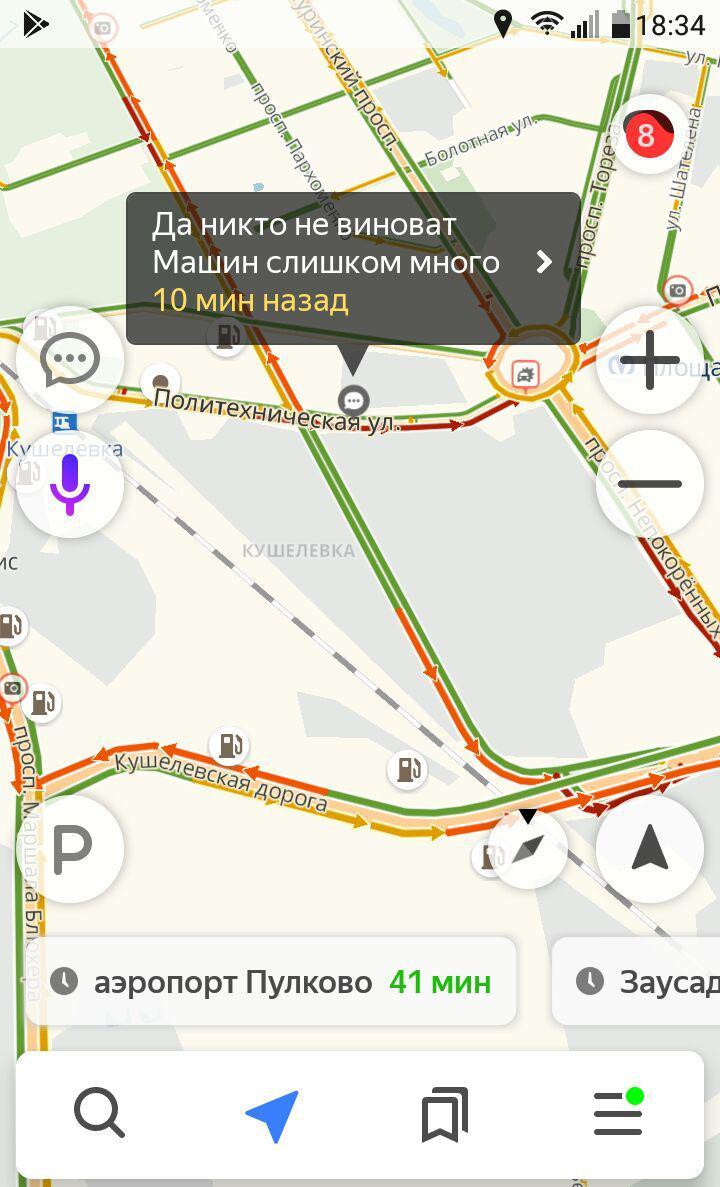Zoom in with the plus button
Viewport: 720px width, 1187px height.
click(650, 360)
